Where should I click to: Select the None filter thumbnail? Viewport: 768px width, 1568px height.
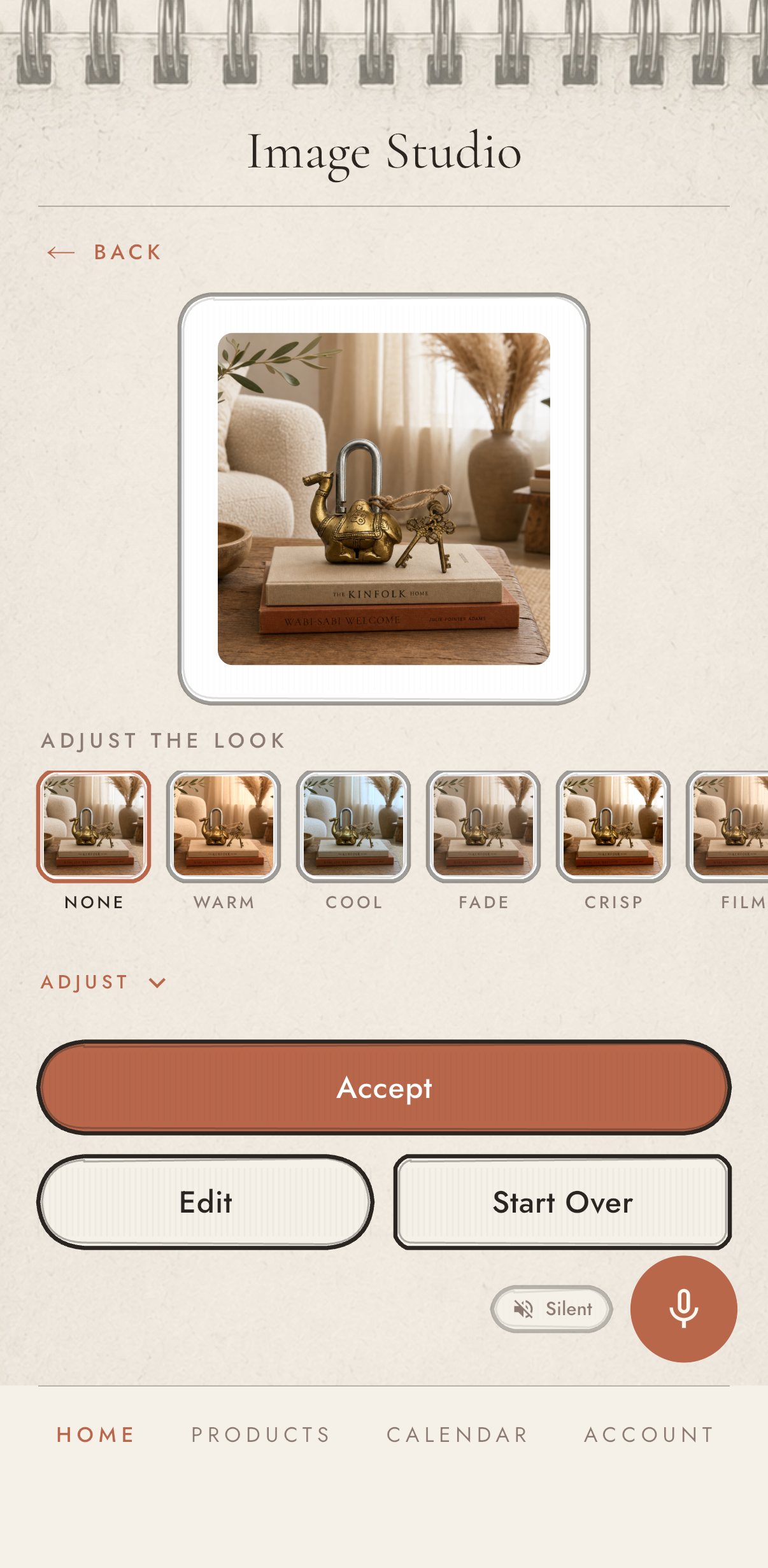coord(94,826)
